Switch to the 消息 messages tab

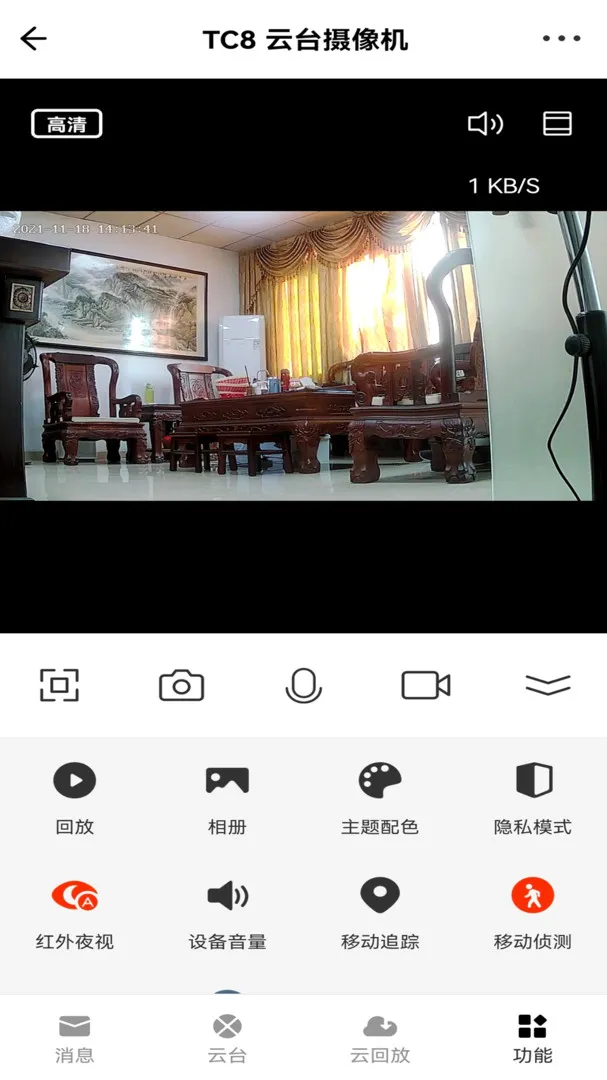[x=75, y=1038]
